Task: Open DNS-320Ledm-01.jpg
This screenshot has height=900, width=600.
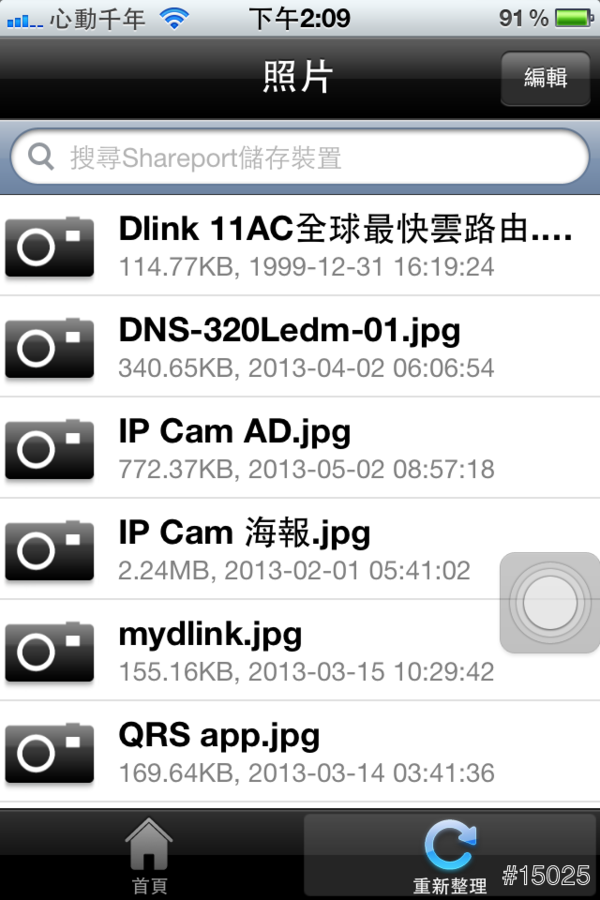Action: click(300, 346)
